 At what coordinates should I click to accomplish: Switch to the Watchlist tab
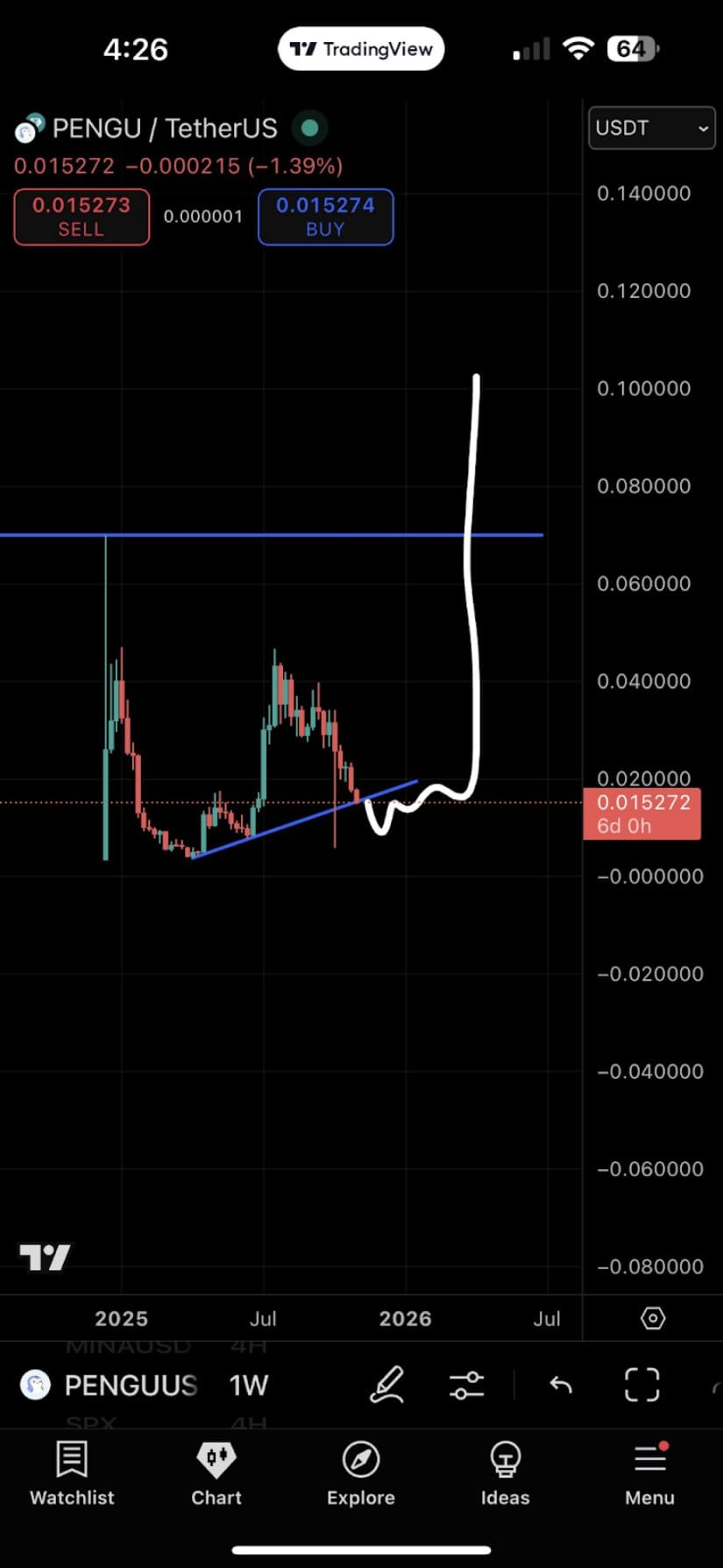click(72, 1472)
